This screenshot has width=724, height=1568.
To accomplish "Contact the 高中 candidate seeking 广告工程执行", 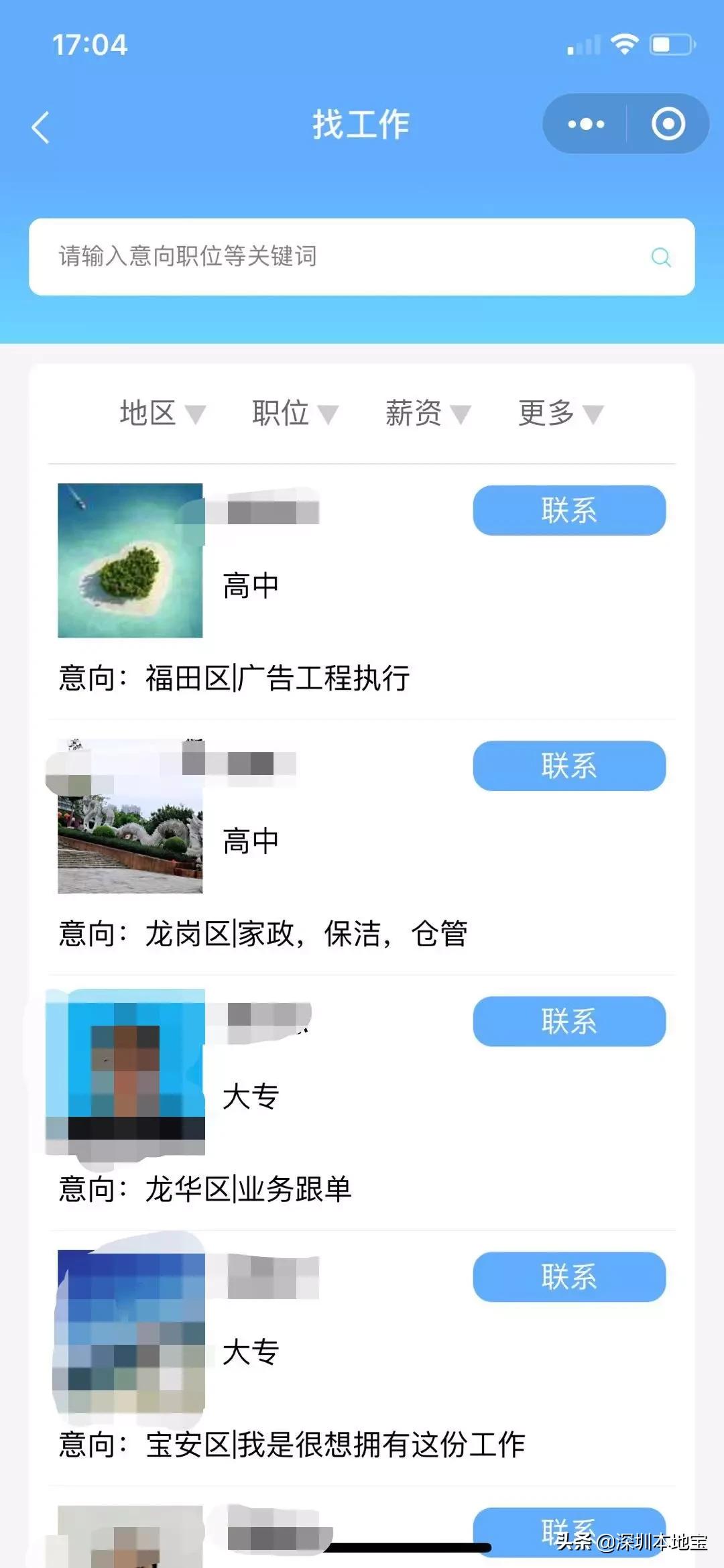I will coord(568,511).
